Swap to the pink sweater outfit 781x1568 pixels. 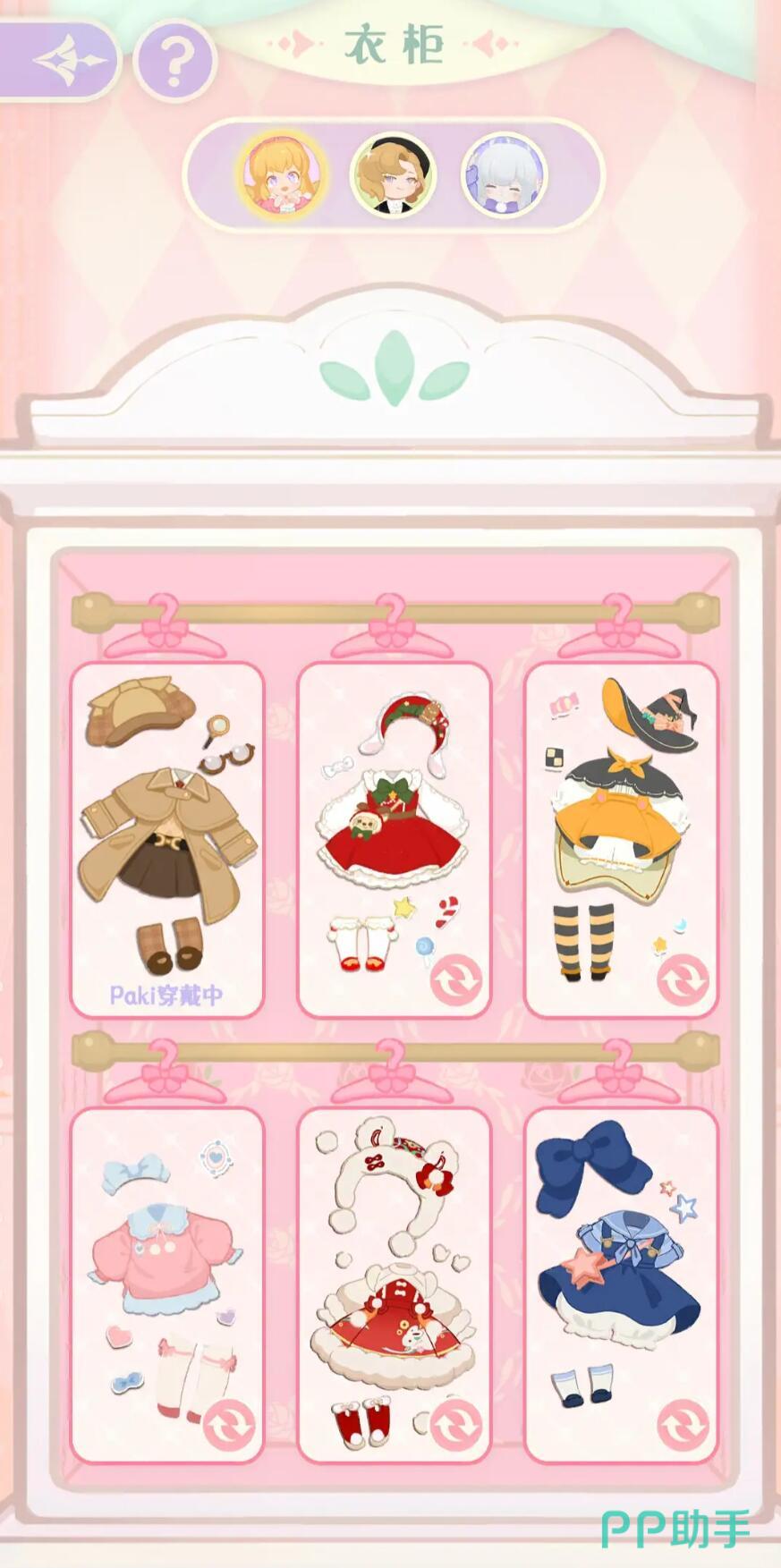click(x=229, y=1424)
